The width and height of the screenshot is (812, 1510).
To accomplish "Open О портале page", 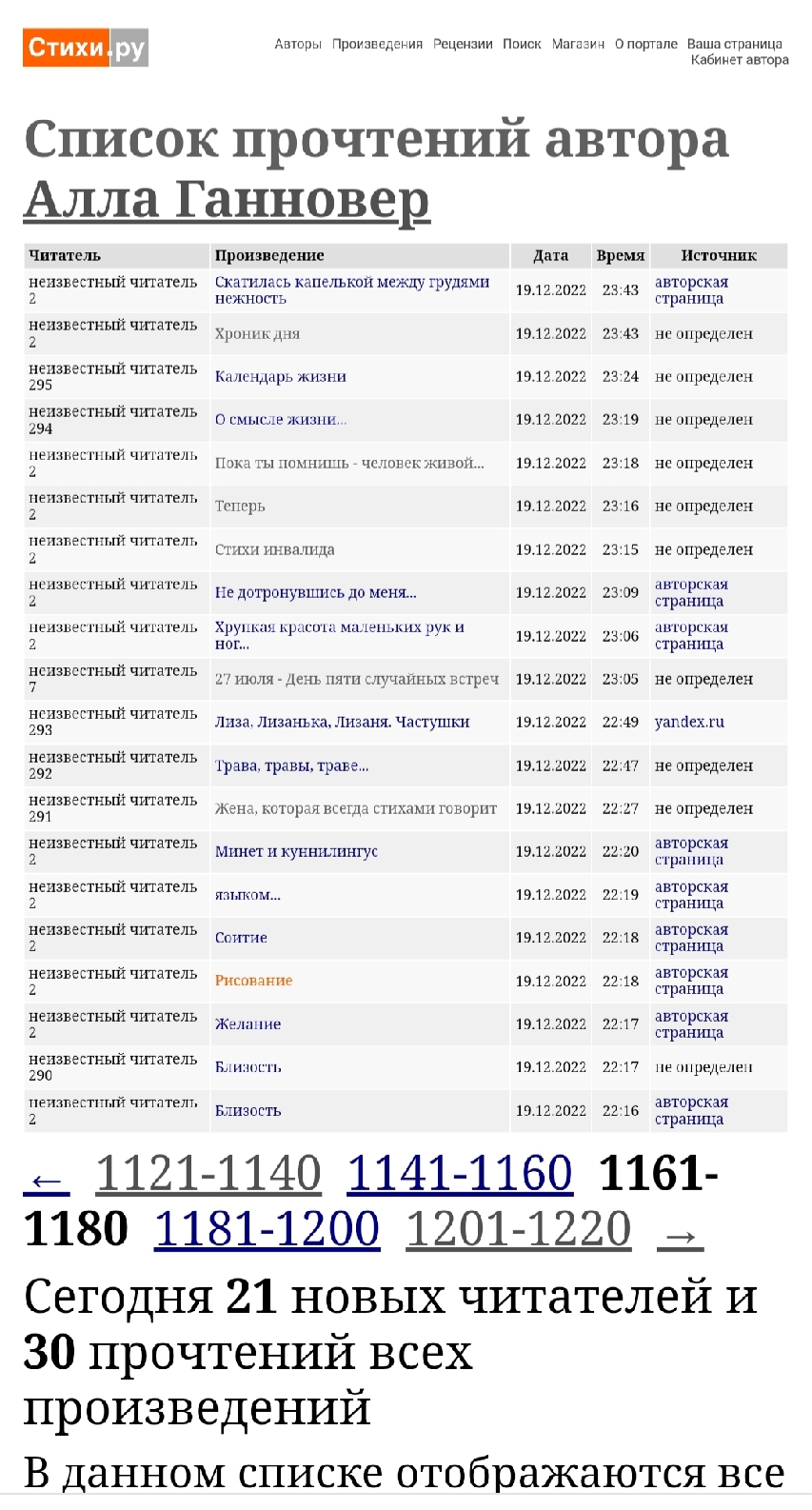I will [x=645, y=44].
